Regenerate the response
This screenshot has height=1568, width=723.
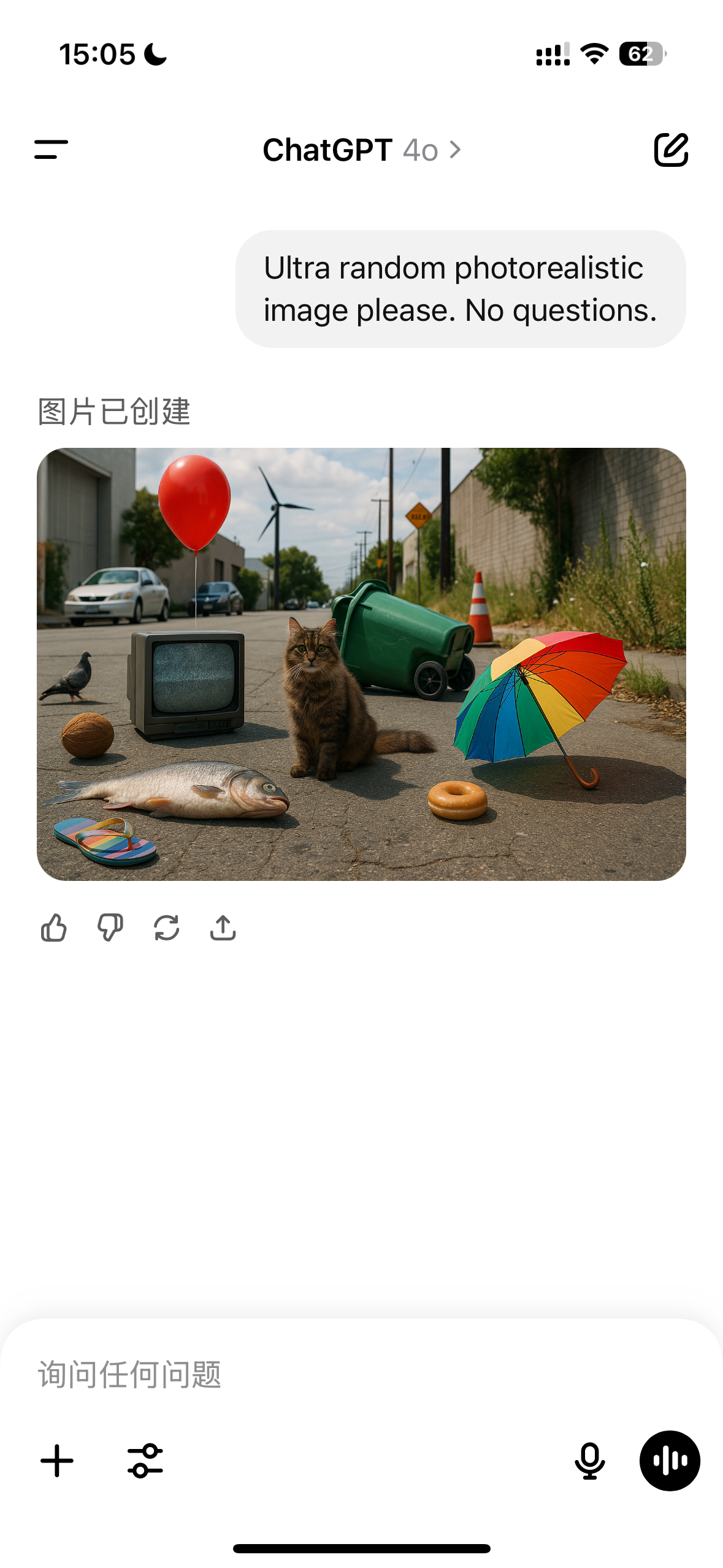click(167, 928)
